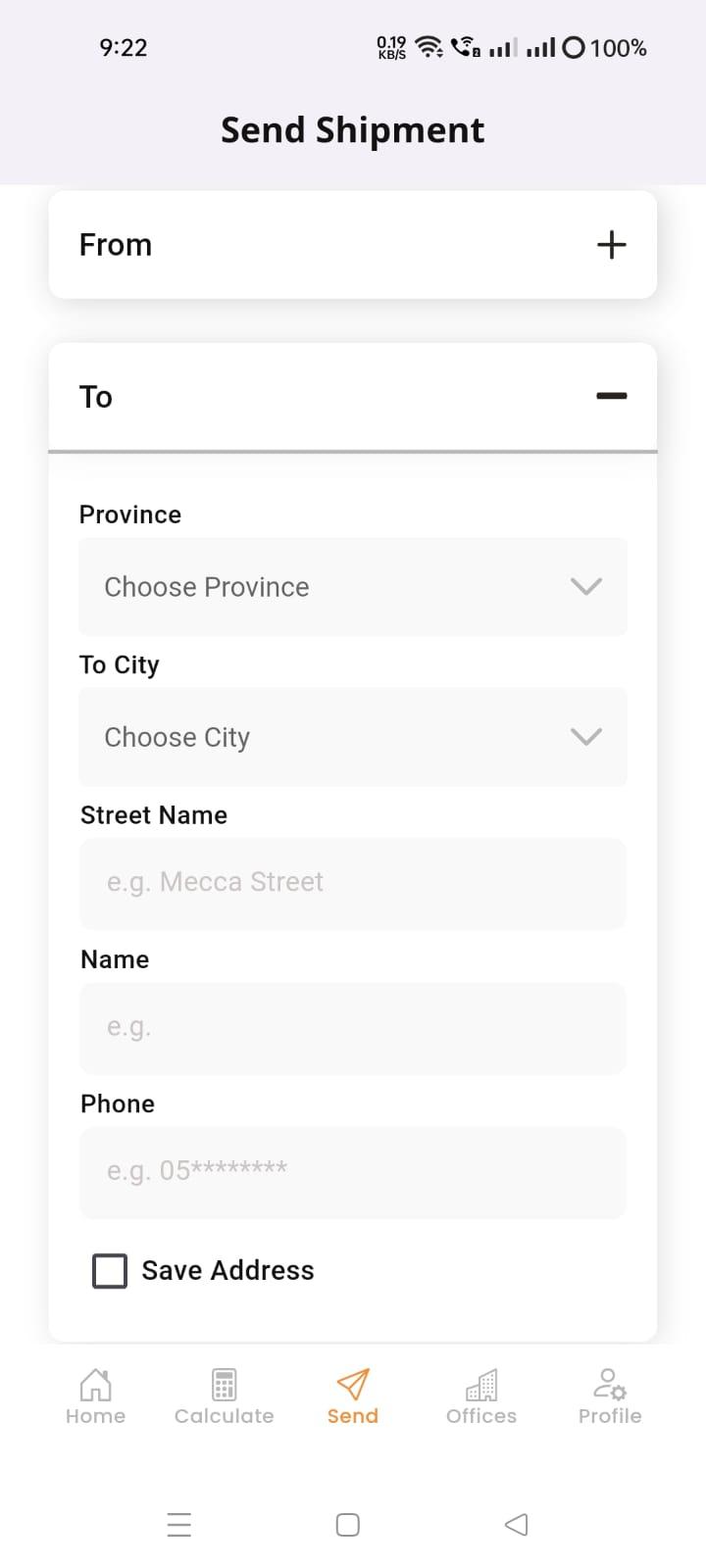Image resolution: width=706 pixels, height=1568 pixels.
Task: Enter the Phone number field
Action: point(352,1172)
